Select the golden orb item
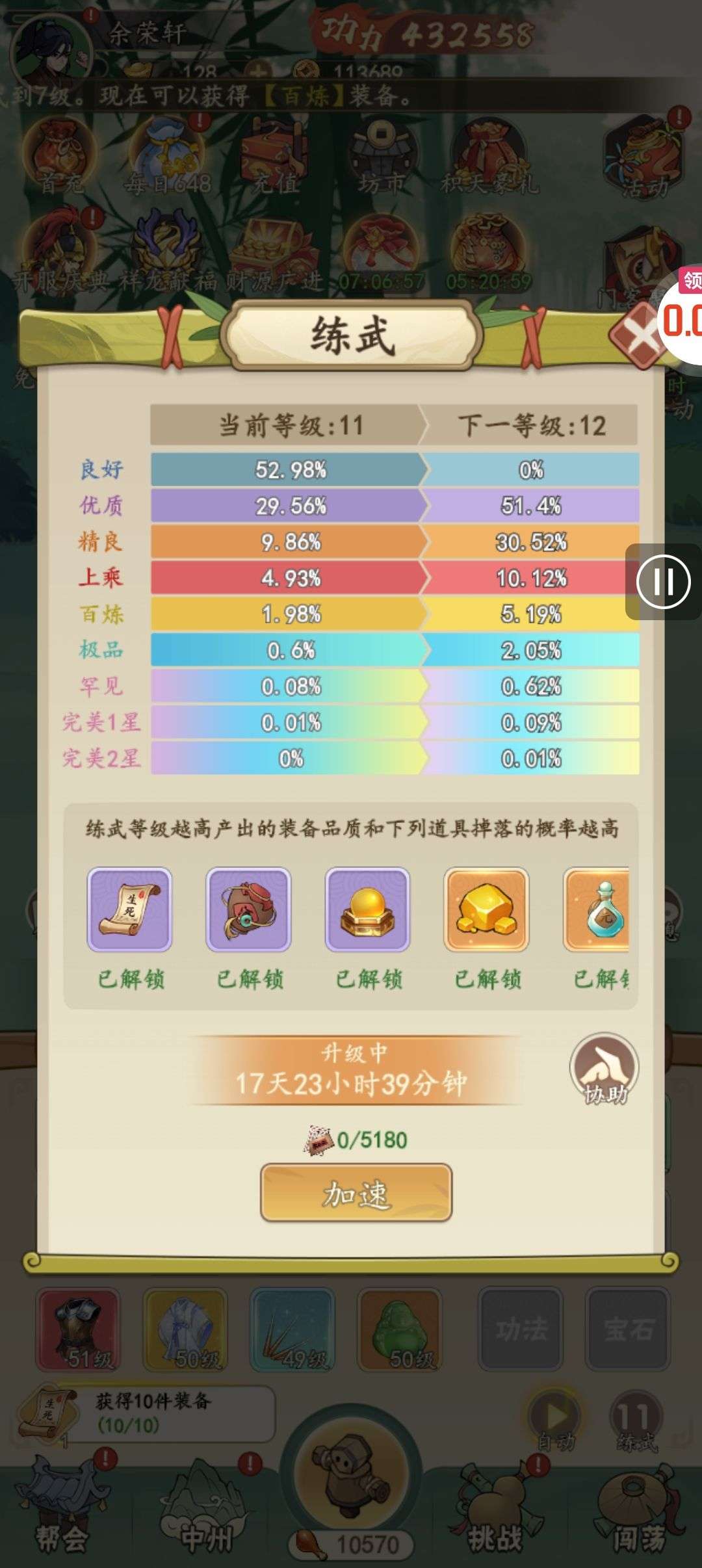Viewport: 702px width, 1568px height. click(367, 909)
